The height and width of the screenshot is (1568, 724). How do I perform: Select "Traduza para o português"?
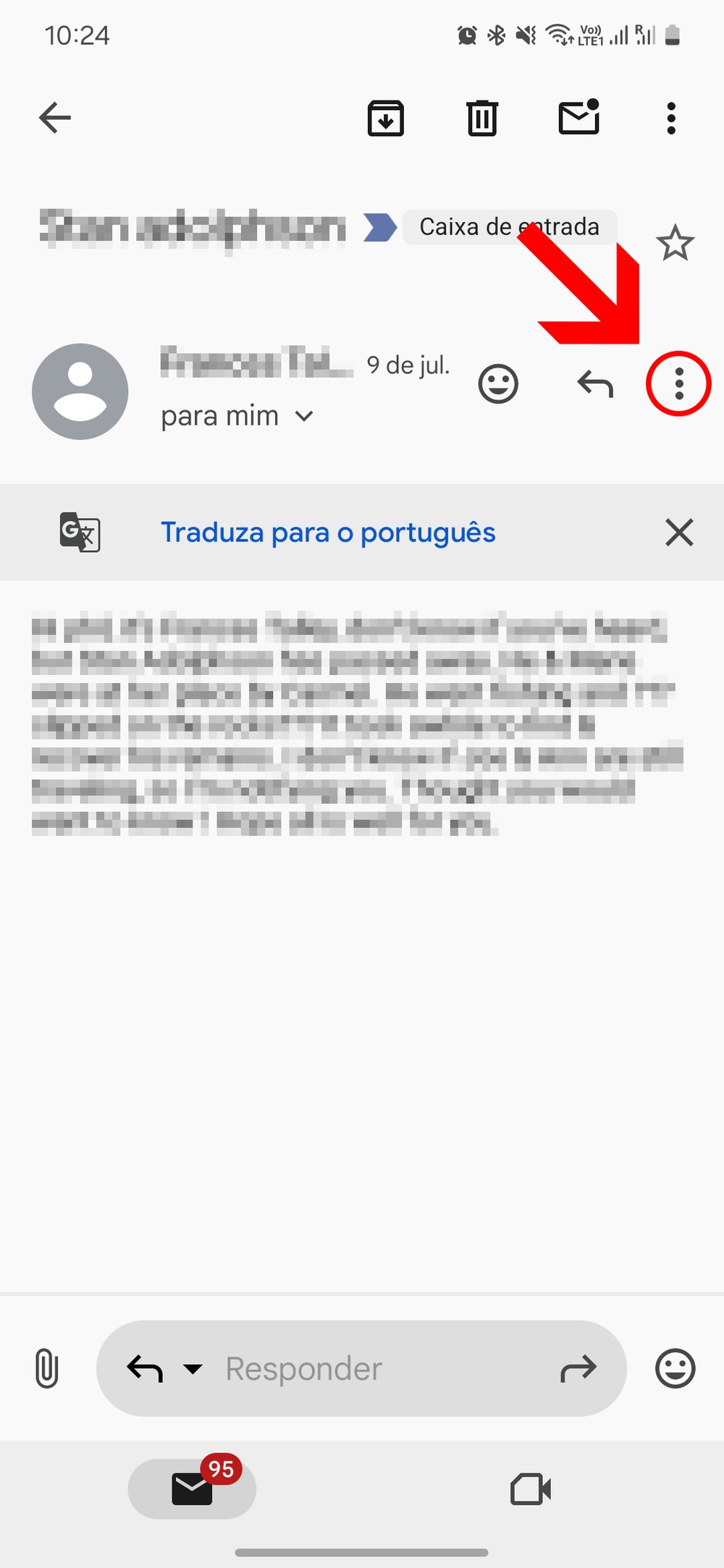(x=328, y=533)
